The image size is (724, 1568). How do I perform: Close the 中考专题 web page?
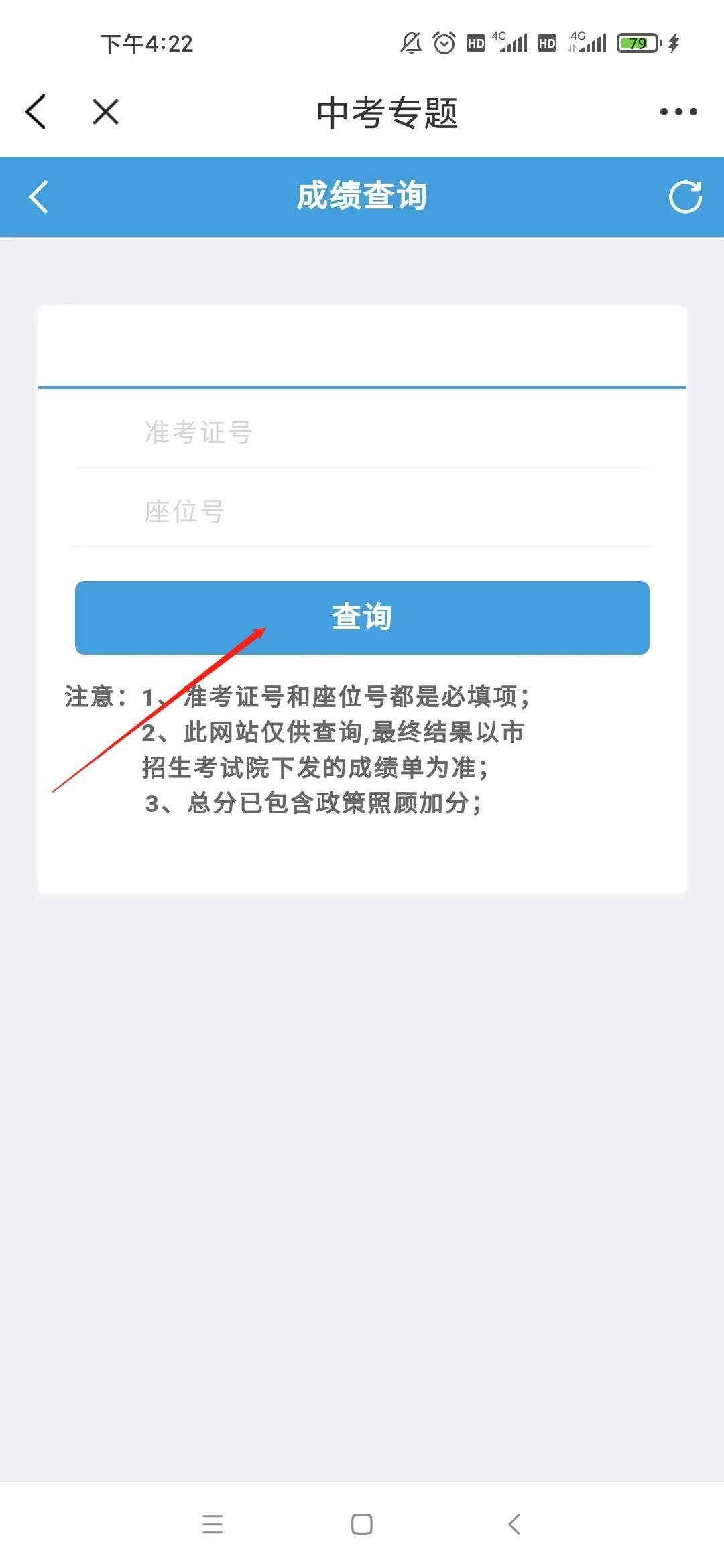[105, 111]
